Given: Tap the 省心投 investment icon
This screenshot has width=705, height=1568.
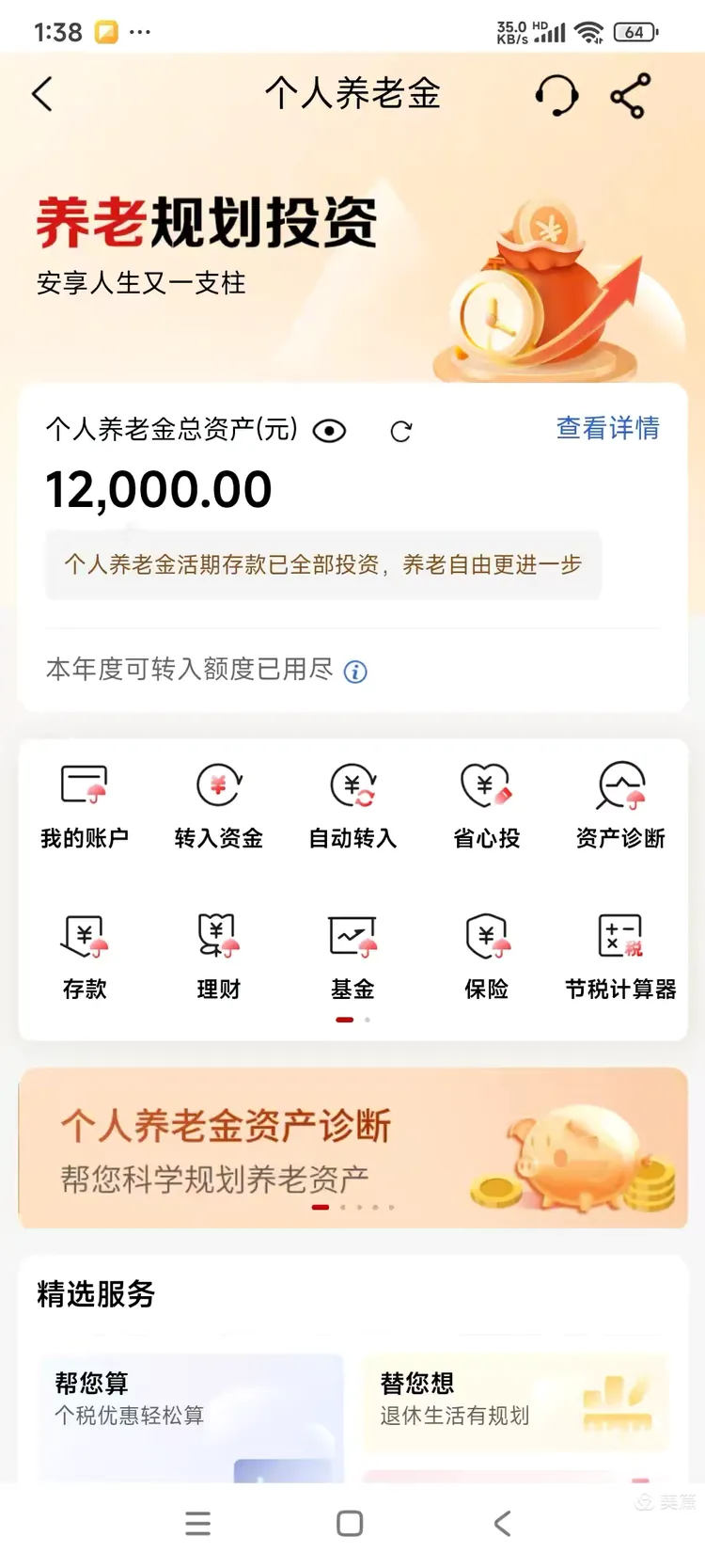Looking at the screenshot, I should pyautogui.click(x=486, y=807).
